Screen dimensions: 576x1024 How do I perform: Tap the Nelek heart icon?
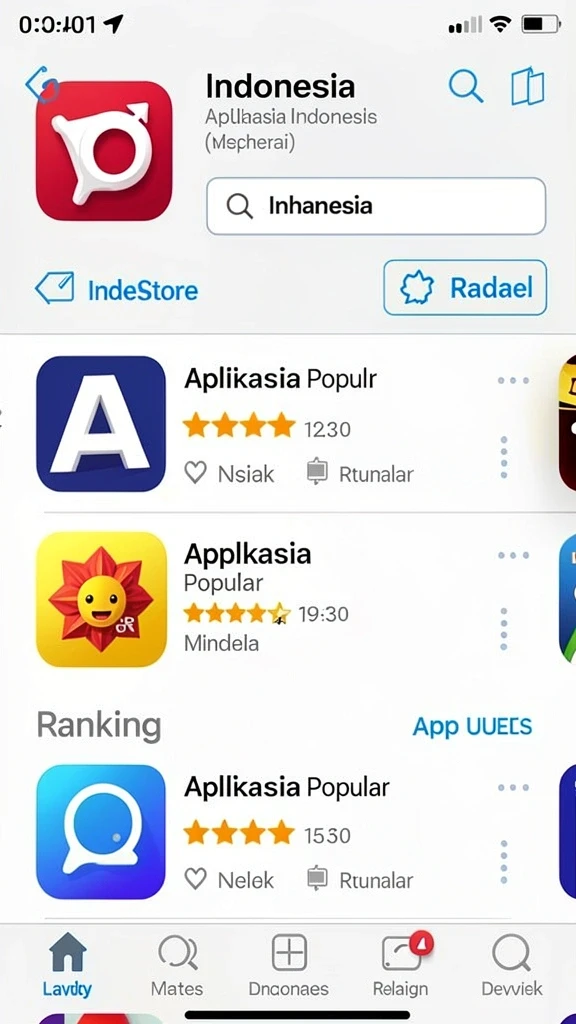pos(195,879)
